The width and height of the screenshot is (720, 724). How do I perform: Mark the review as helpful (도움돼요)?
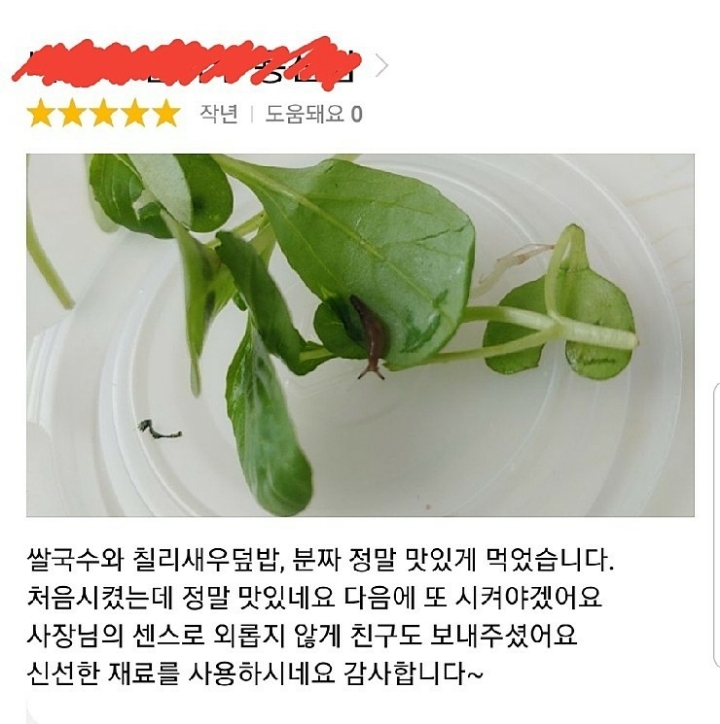point(313,114)
